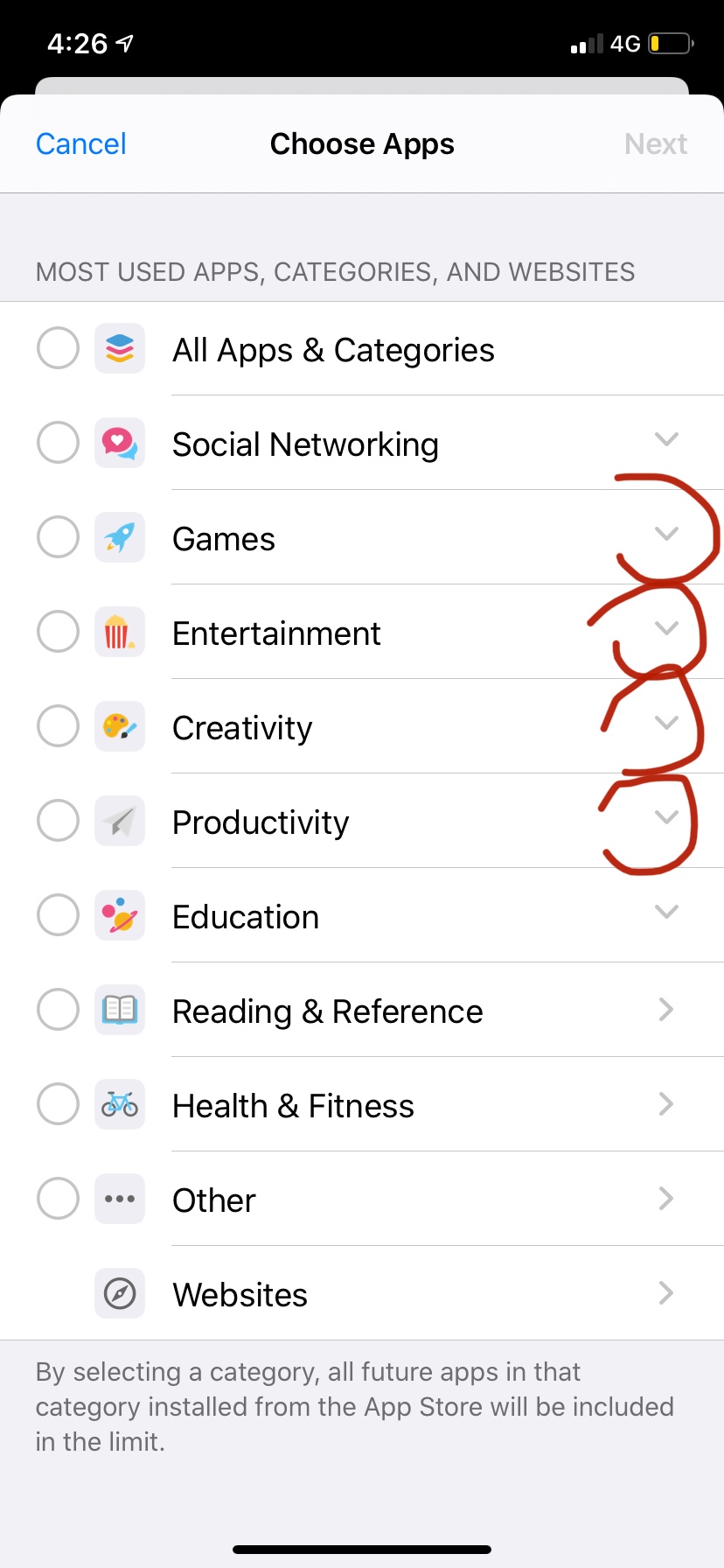Select the Social Networking category

[58, 443]
